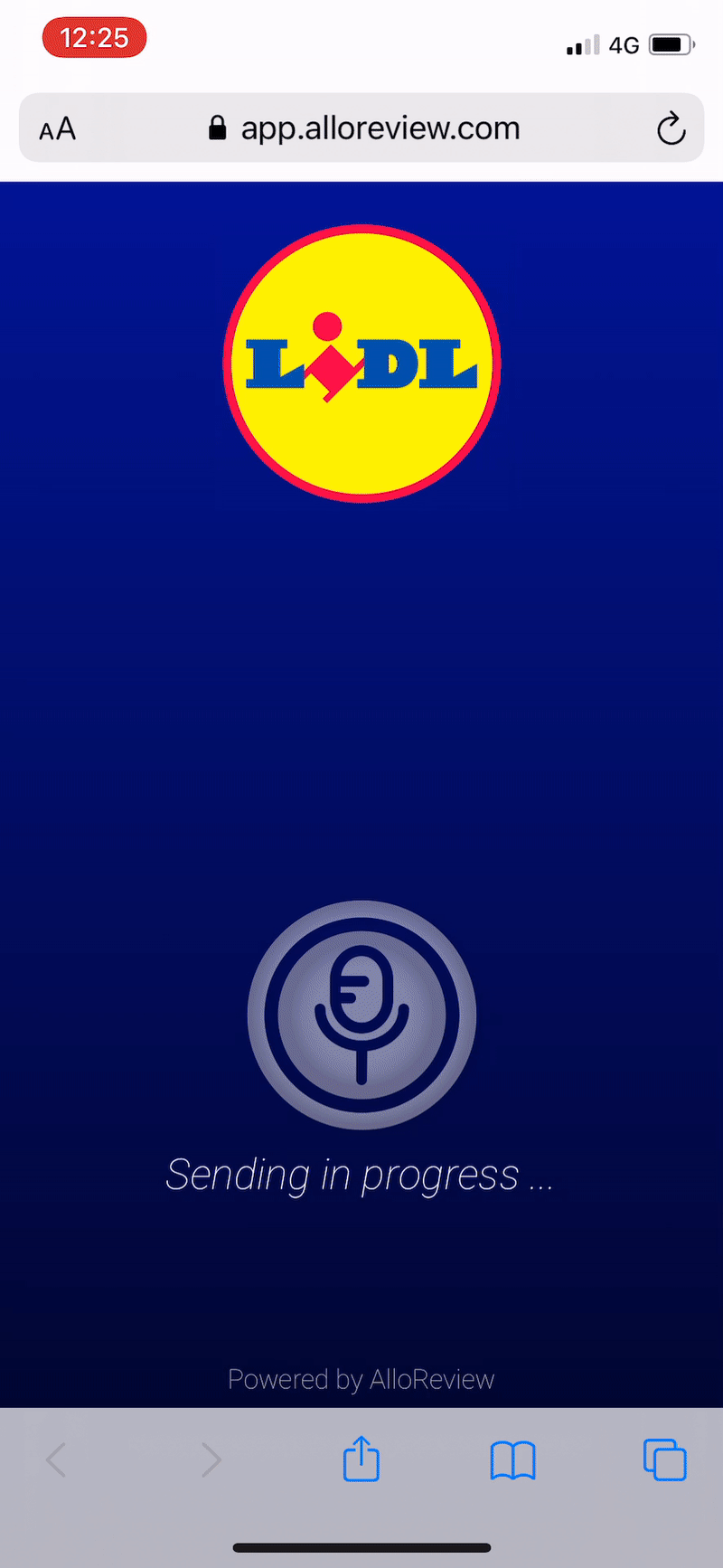Tap the microphone record button

361,1015
